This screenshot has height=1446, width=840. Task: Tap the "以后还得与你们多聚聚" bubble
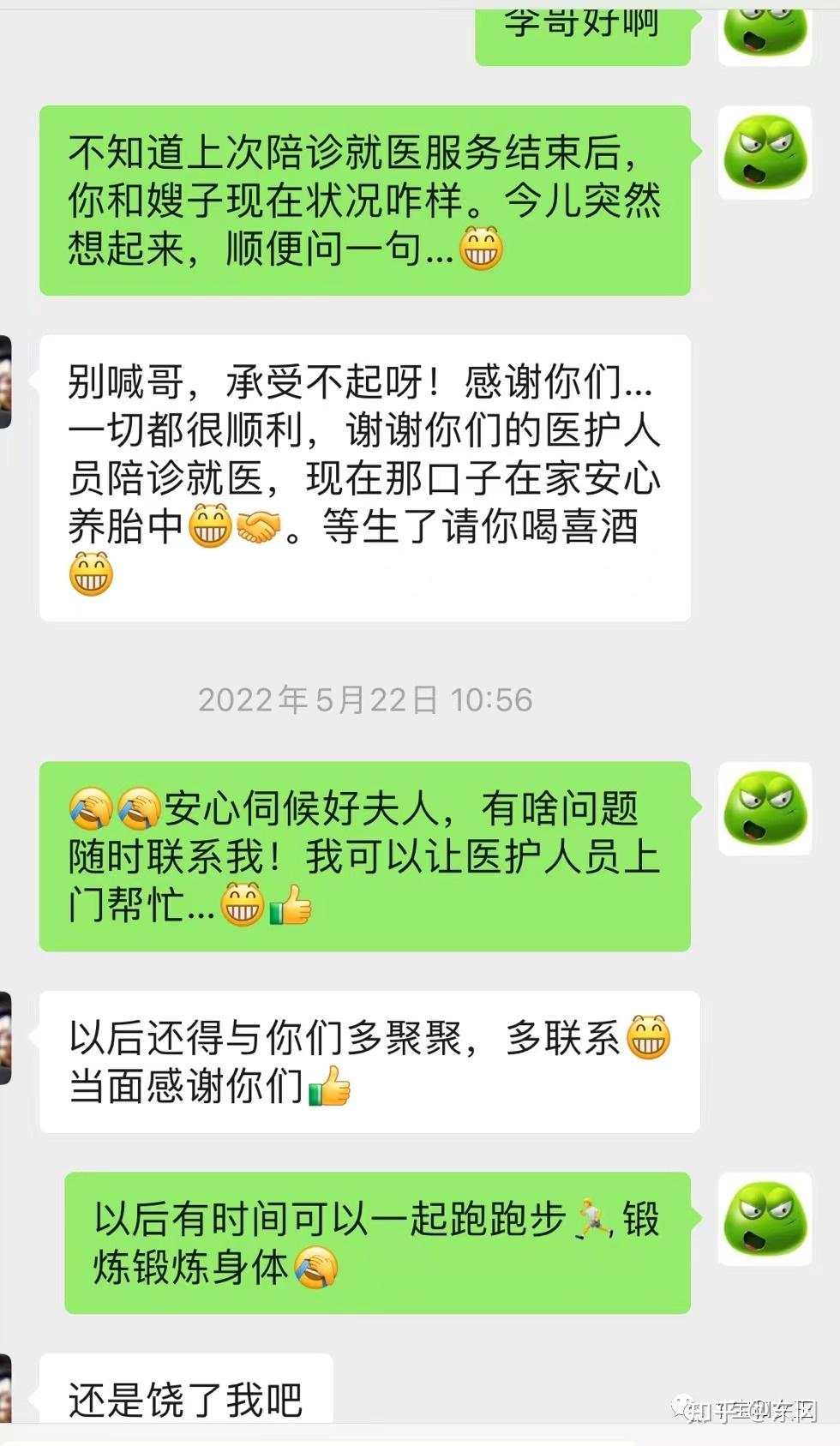coord(369,1060)
